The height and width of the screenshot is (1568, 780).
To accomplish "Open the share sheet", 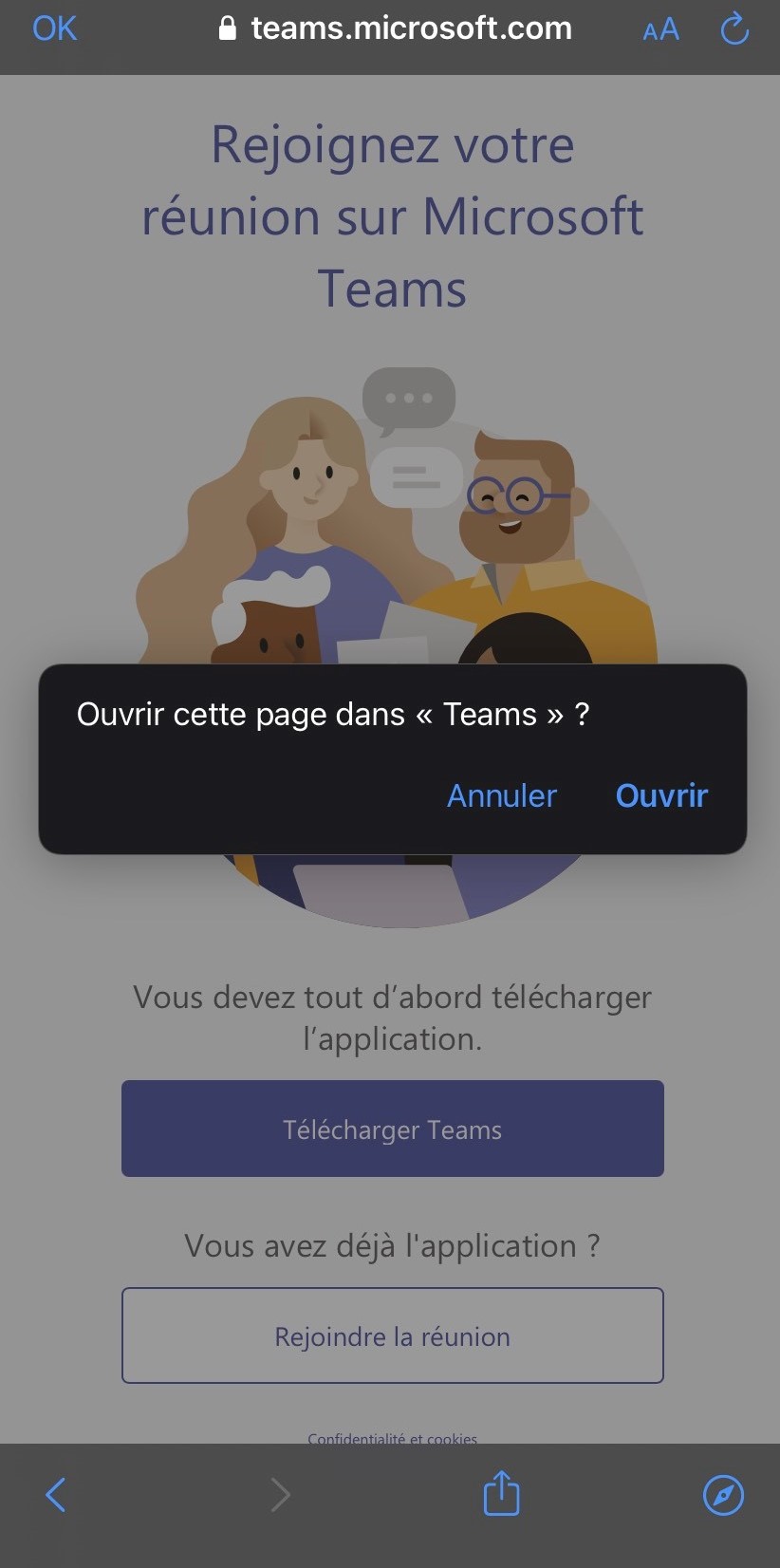I will tap(501, 1493).
